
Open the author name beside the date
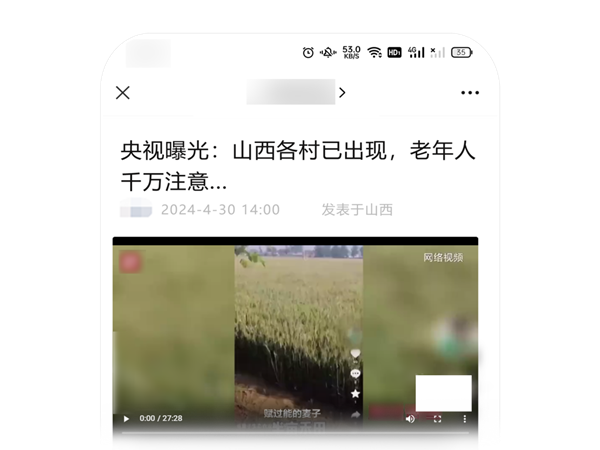tap(135, 210)
